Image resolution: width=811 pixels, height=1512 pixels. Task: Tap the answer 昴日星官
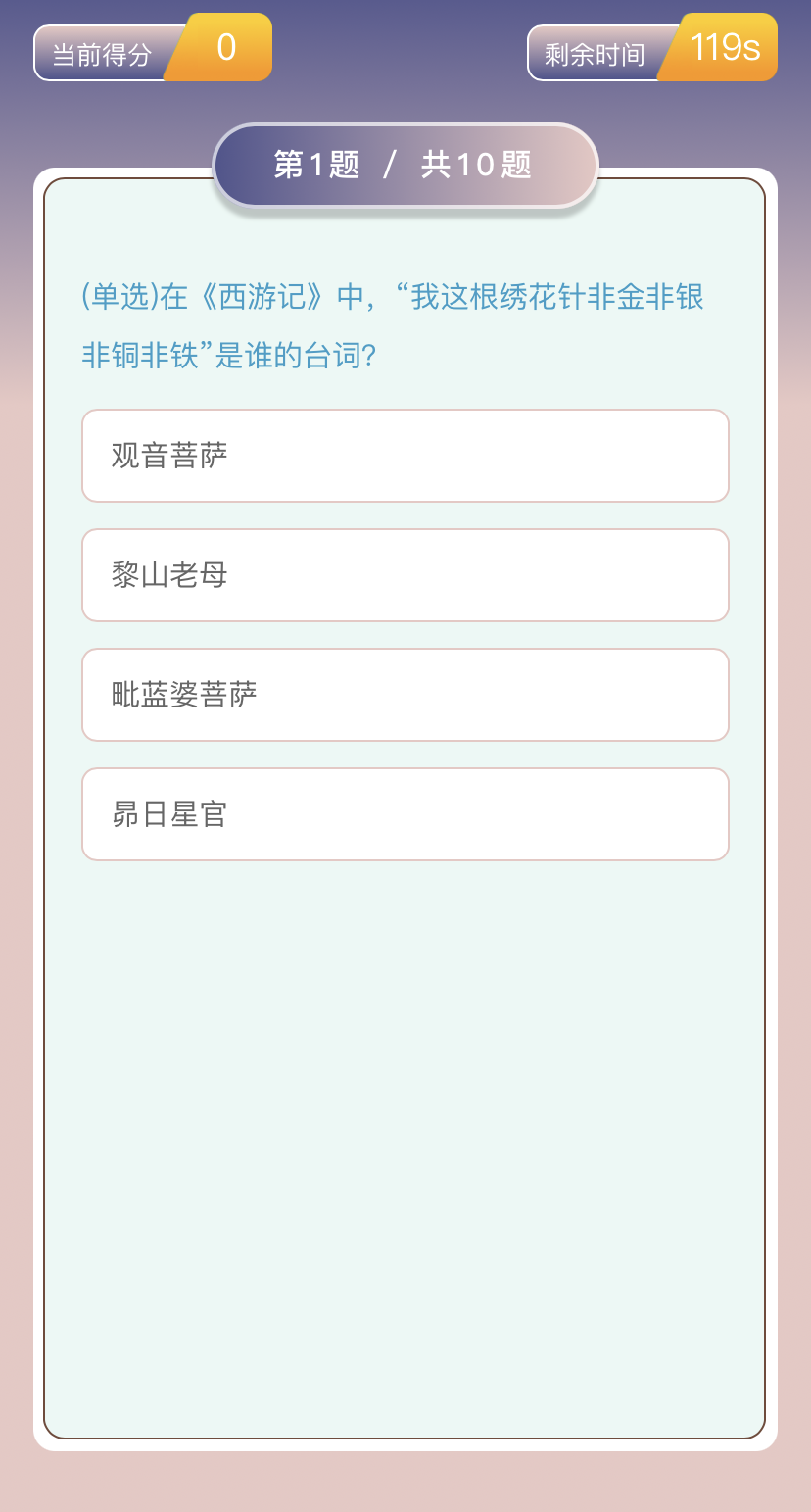tap(405, 814)
